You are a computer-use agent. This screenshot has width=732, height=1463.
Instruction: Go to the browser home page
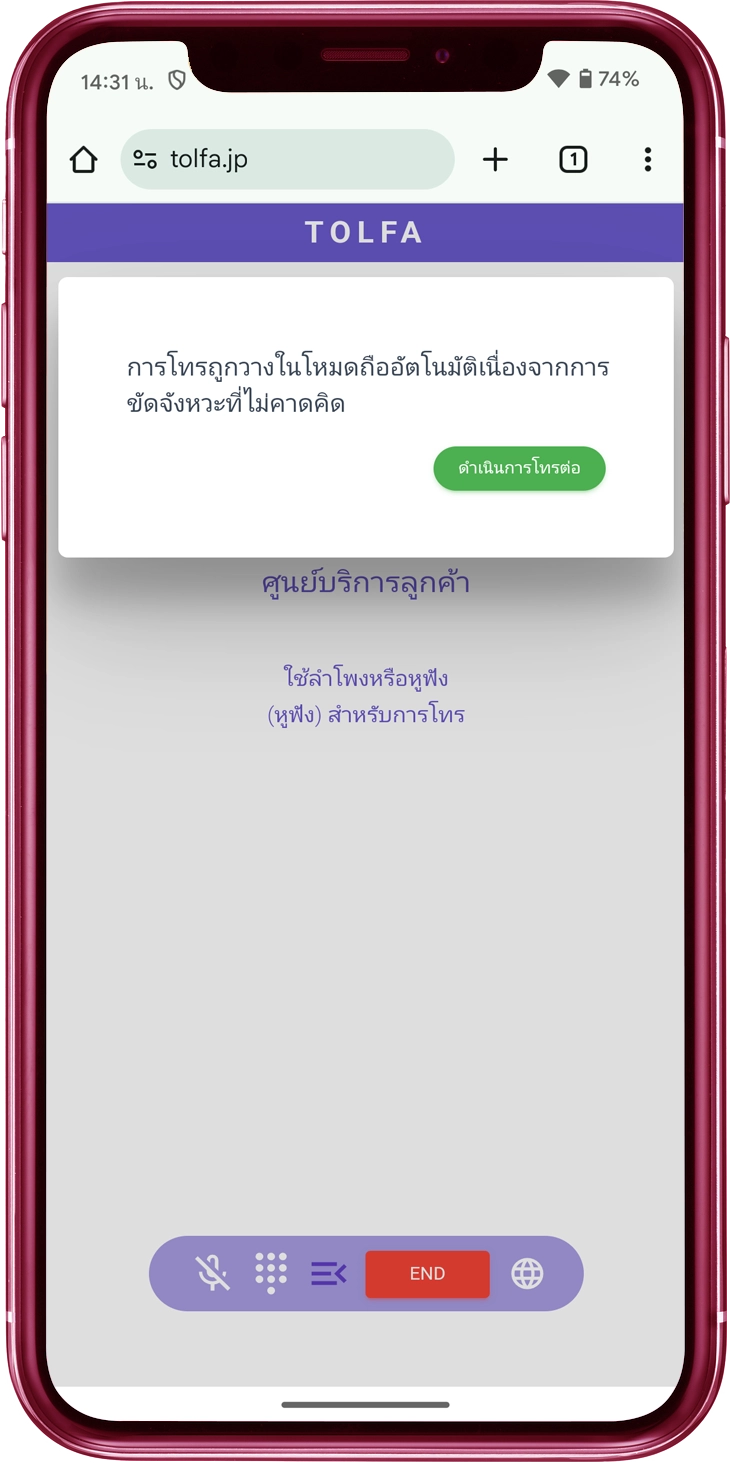(x=84, y=159)
